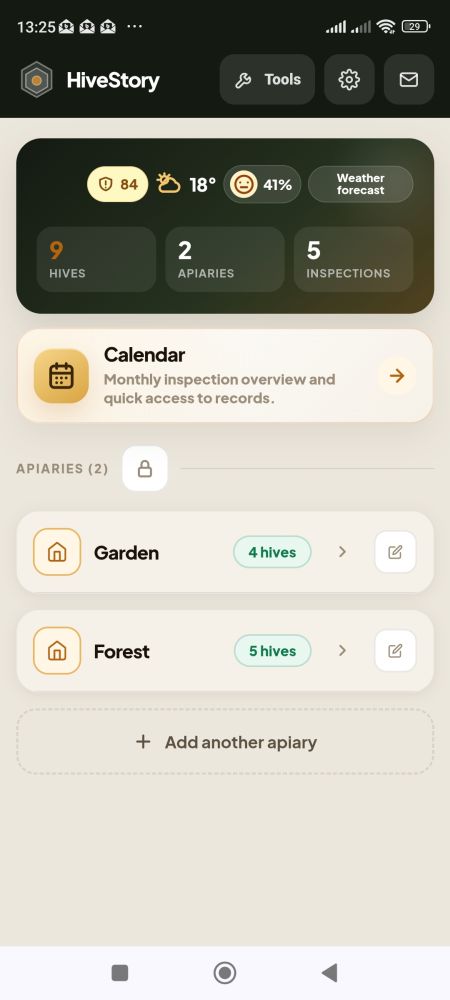Open the 5 Inspections stat tile
This screenshot has height=1000, width=450.
354,260
